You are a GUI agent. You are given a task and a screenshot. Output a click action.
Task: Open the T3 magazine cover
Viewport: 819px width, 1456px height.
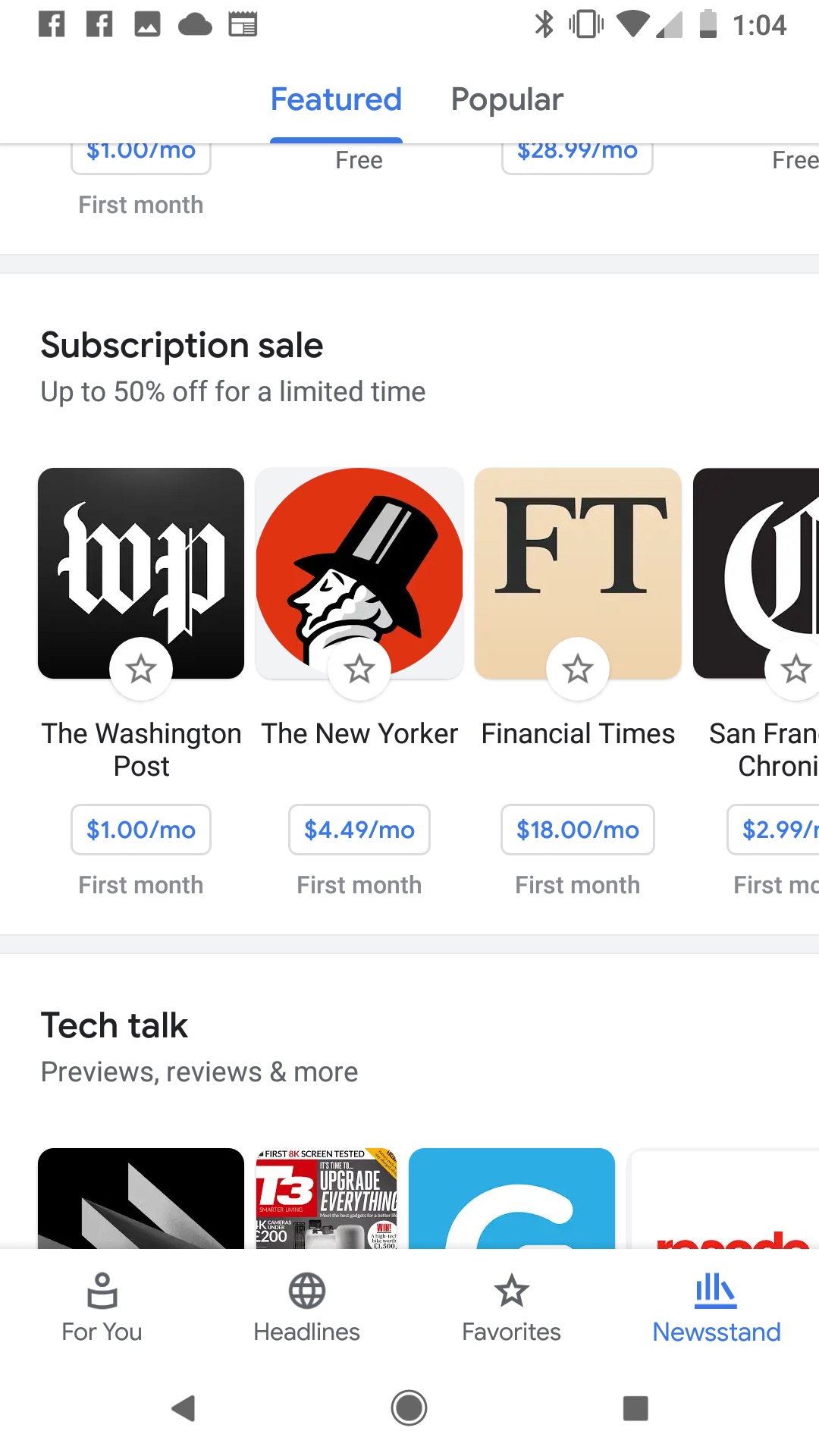click(327, 1198)
